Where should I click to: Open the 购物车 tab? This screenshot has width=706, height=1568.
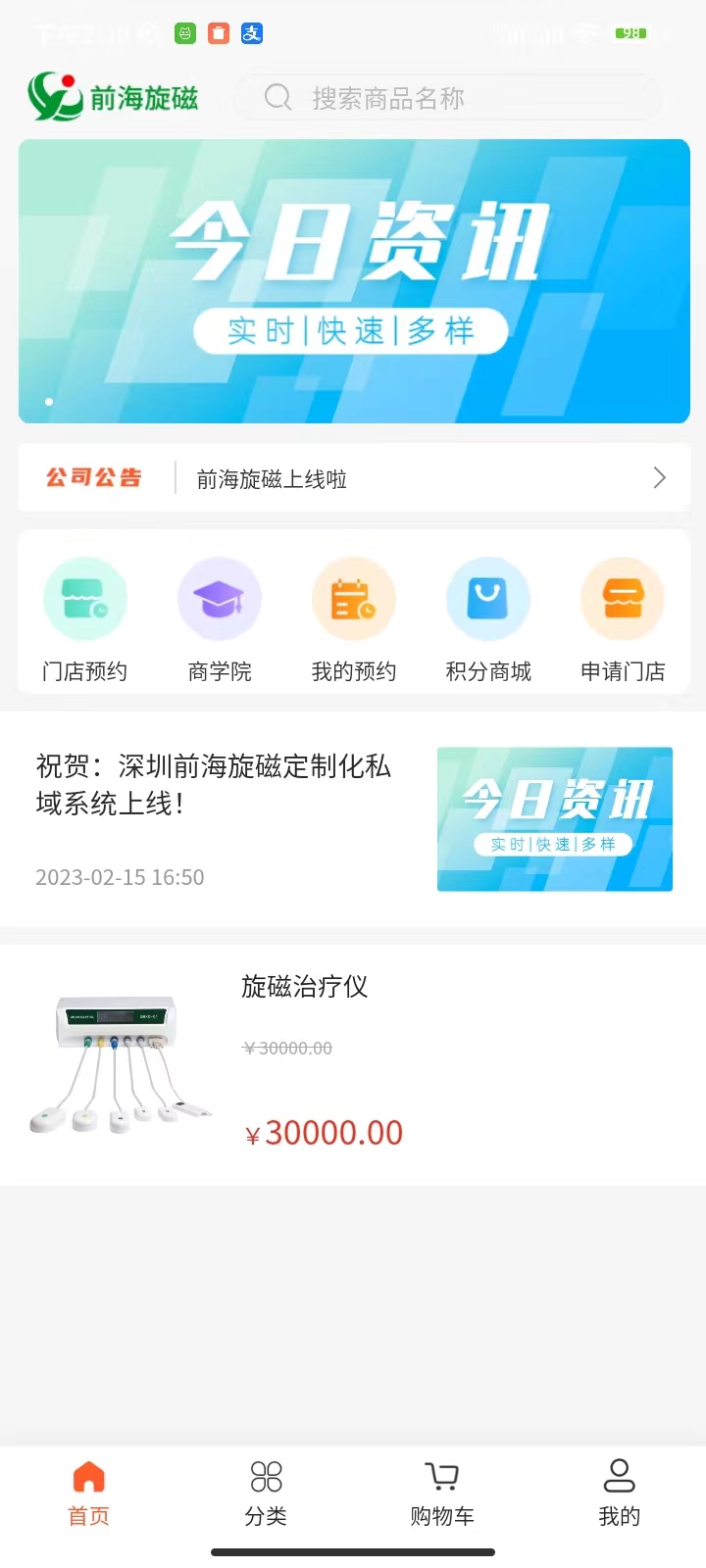[442, 1493]
